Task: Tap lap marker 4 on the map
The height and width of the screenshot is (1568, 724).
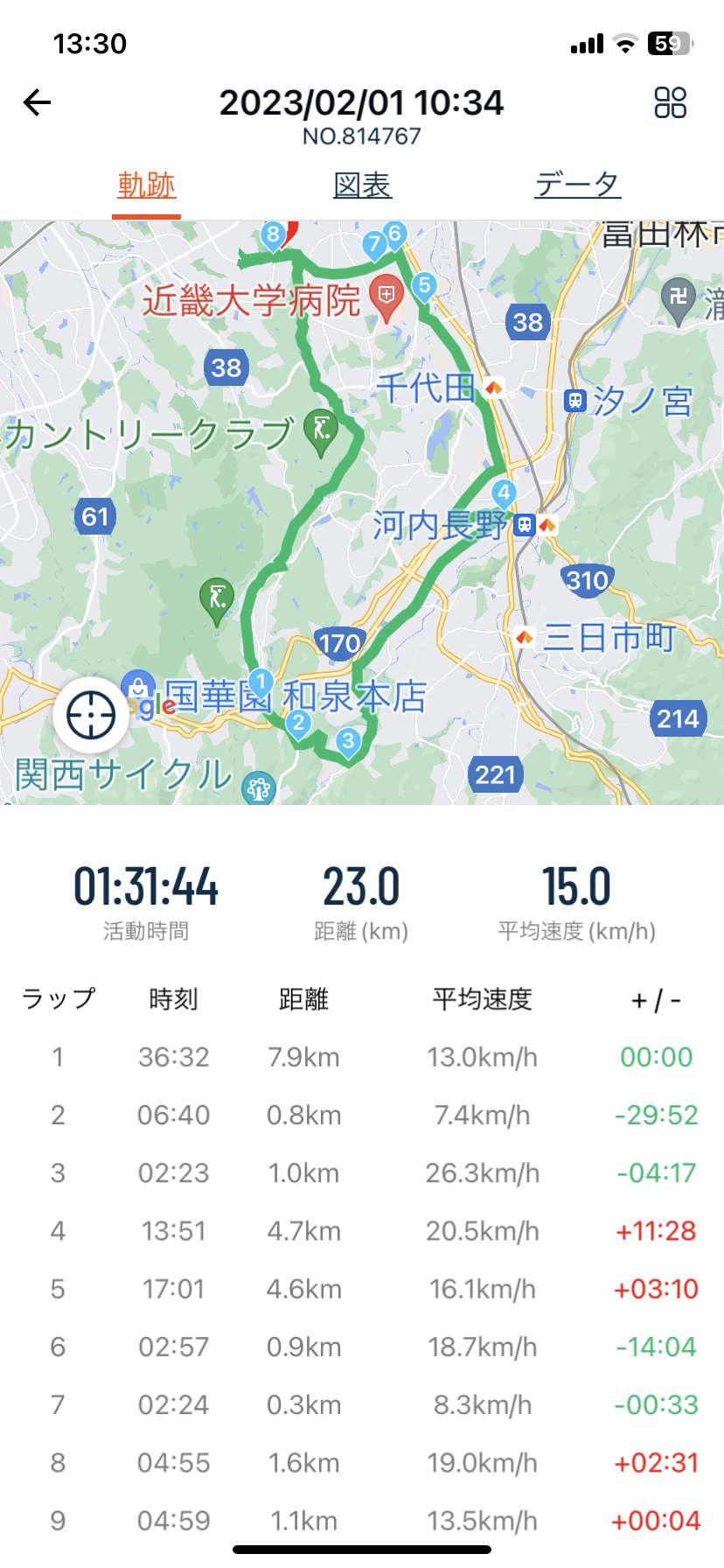Action: 504,494
